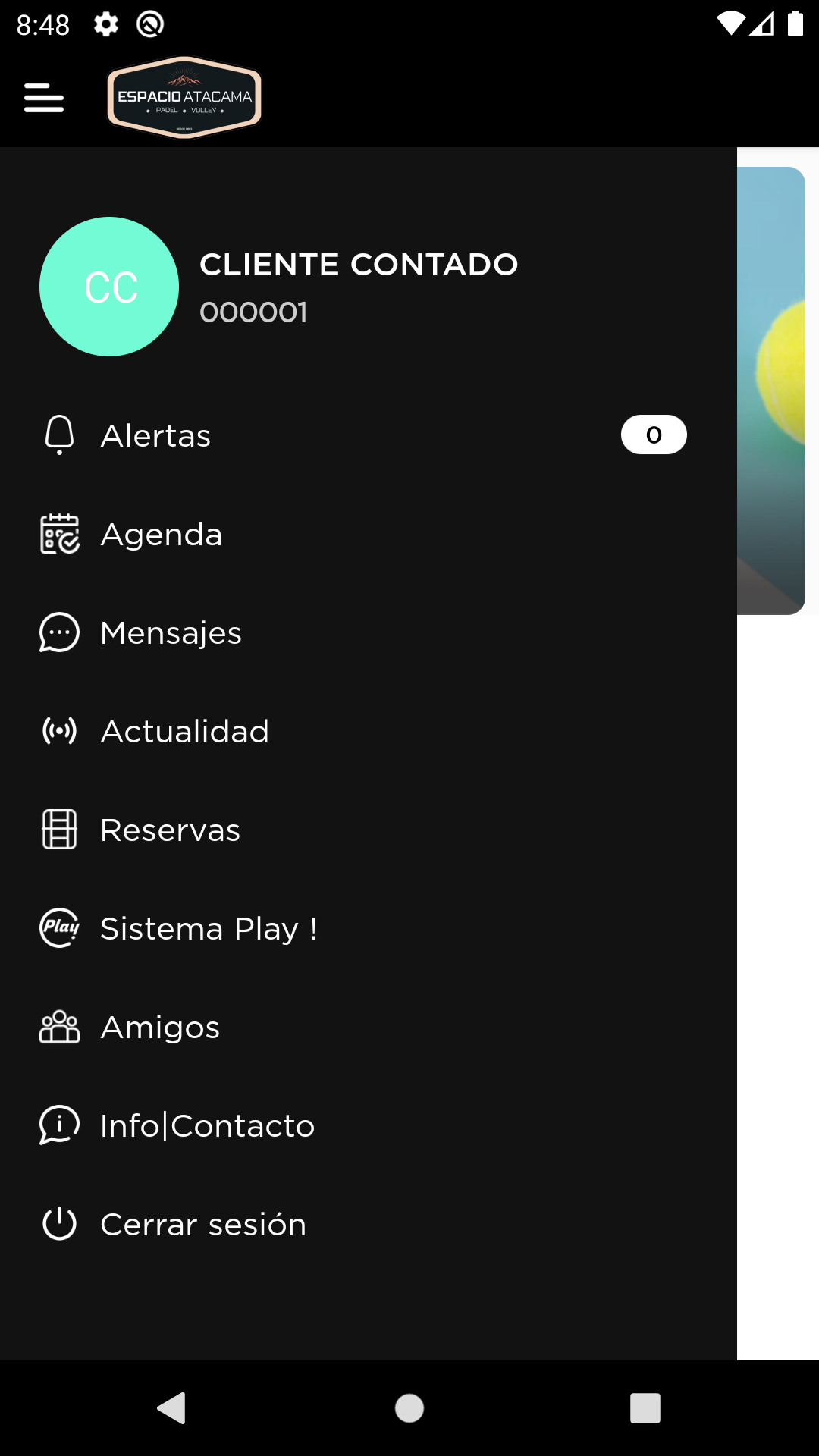Open Alertas notifications

(156, 436)
